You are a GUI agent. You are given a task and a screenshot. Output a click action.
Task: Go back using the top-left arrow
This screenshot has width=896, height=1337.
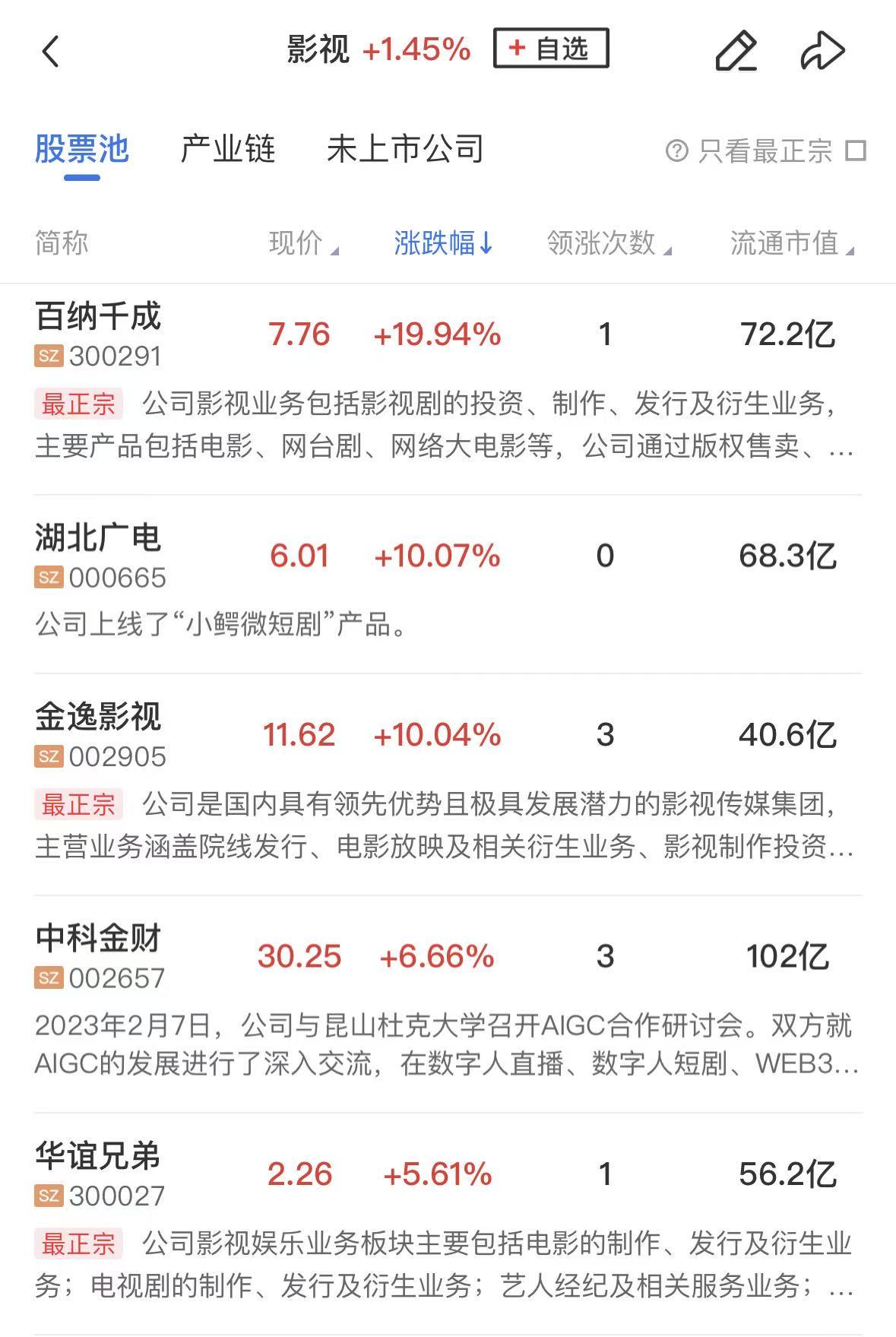51,52
